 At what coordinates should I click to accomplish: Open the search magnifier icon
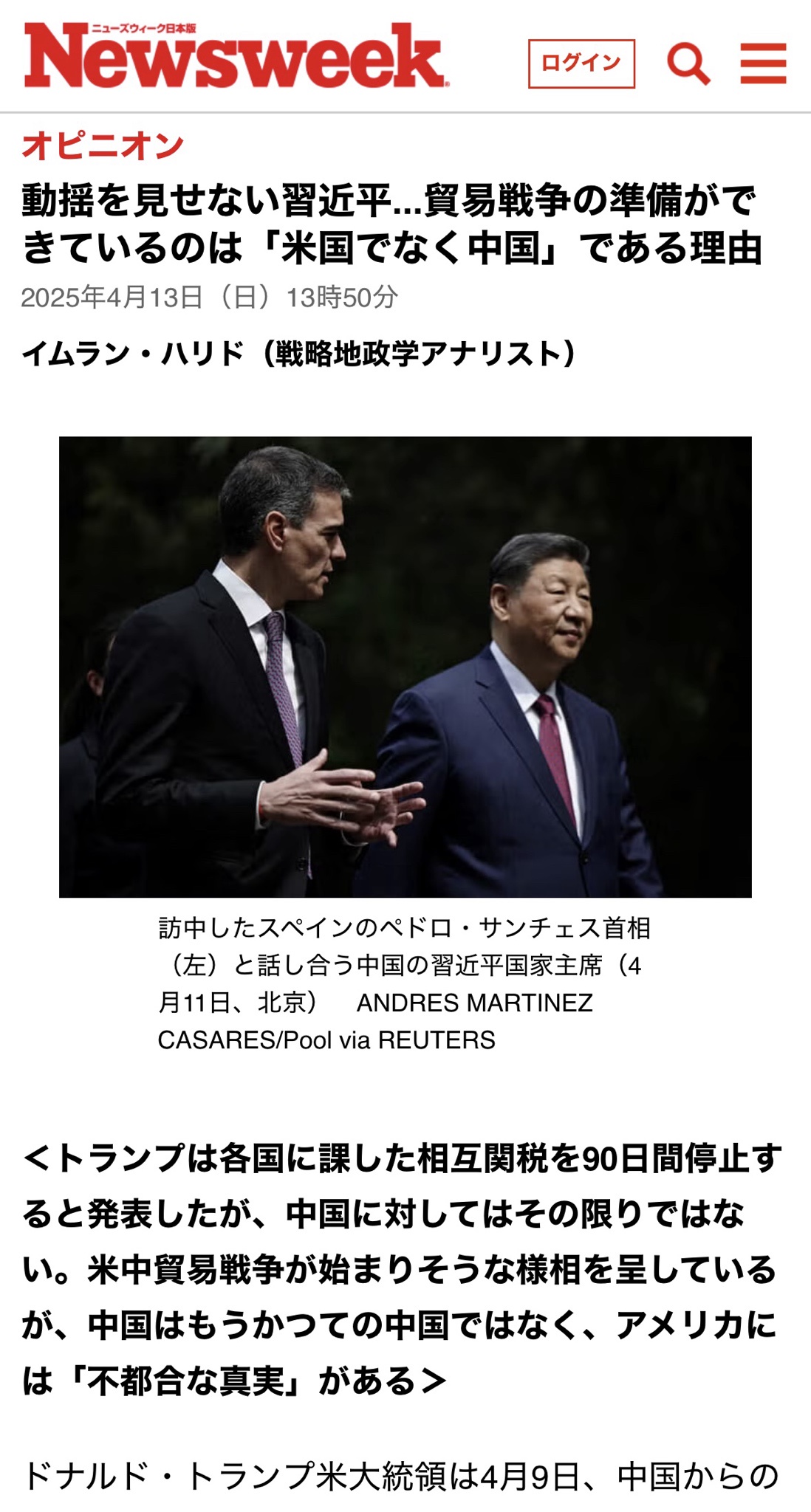coord(688,64)
